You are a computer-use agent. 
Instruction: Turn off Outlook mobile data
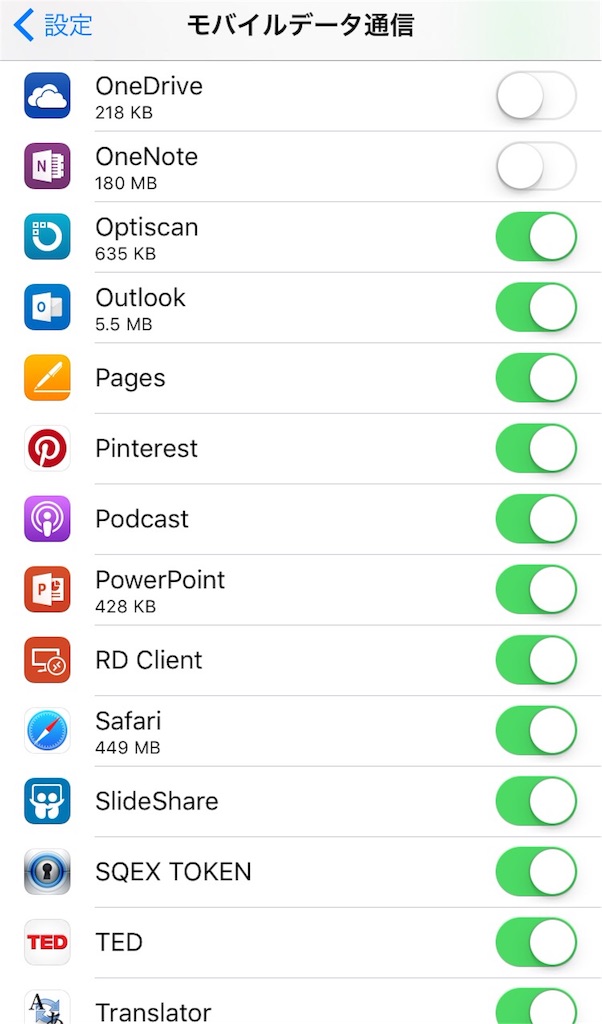pyautogui.click(x=536, y=307)
